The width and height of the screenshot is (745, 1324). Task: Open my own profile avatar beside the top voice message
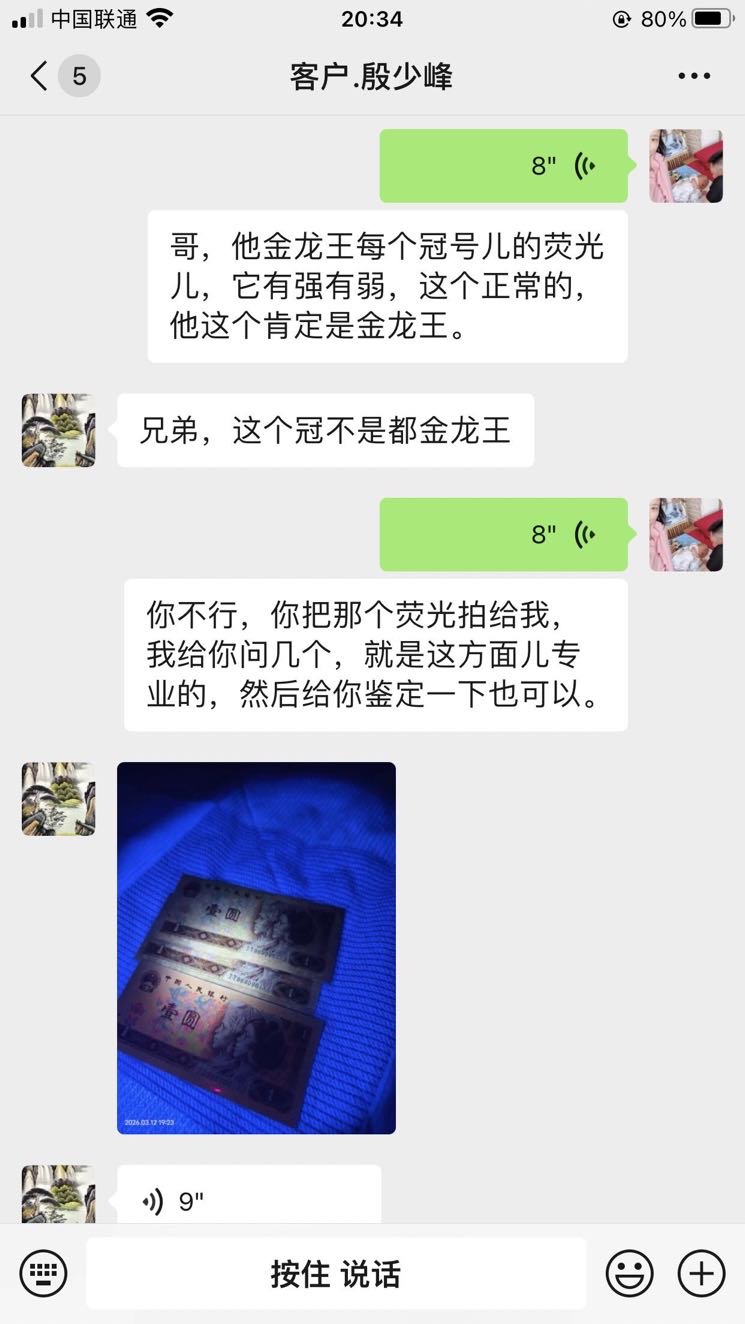pyautogui.click(x=685, y=166)
